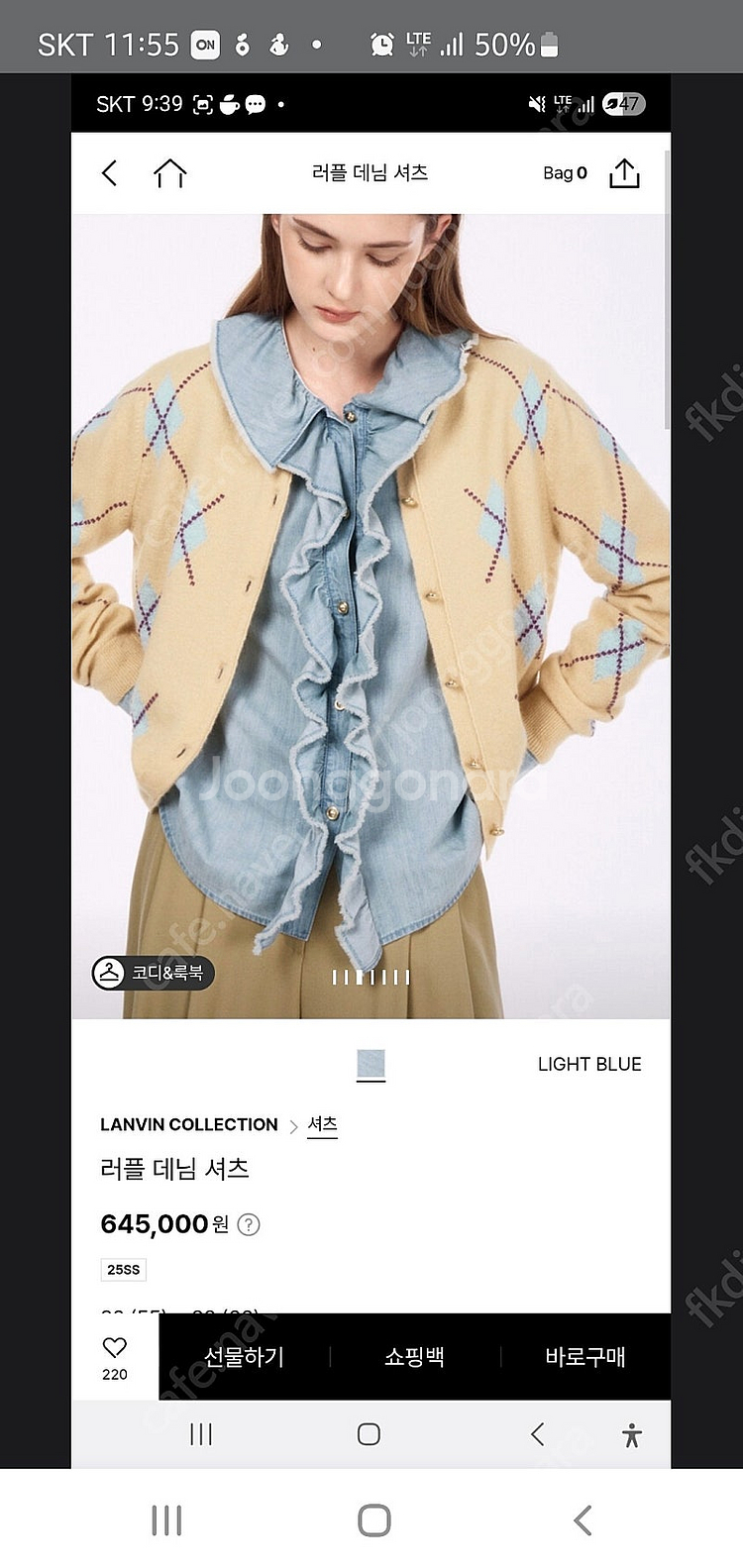Show price info via the question mark icon
743x1568 pixels.
click(x=250, y=1224)
